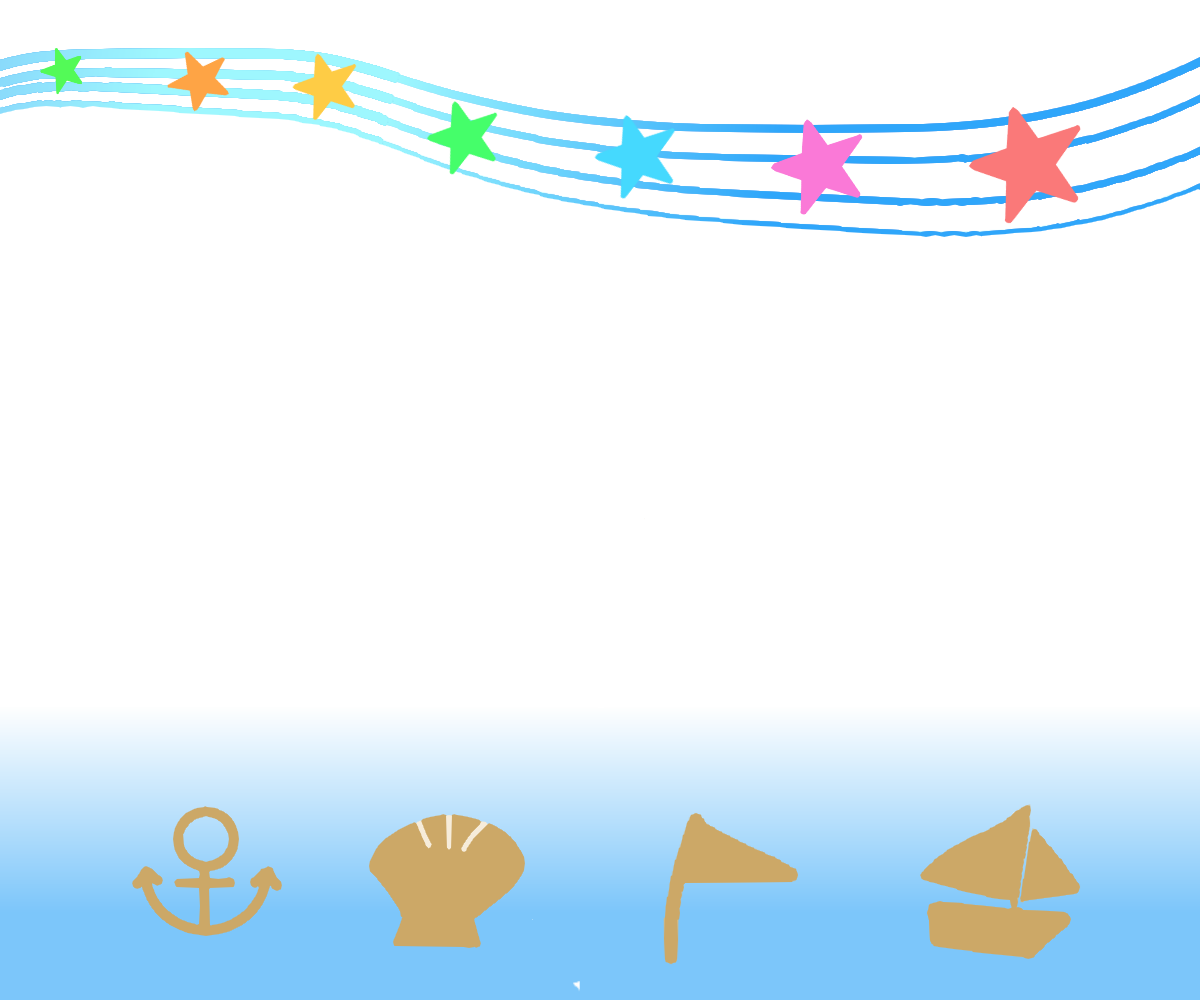Tap the smallest green star at far left
1200x1000 pixels.
pyautogui.click(x=64, y=70)
